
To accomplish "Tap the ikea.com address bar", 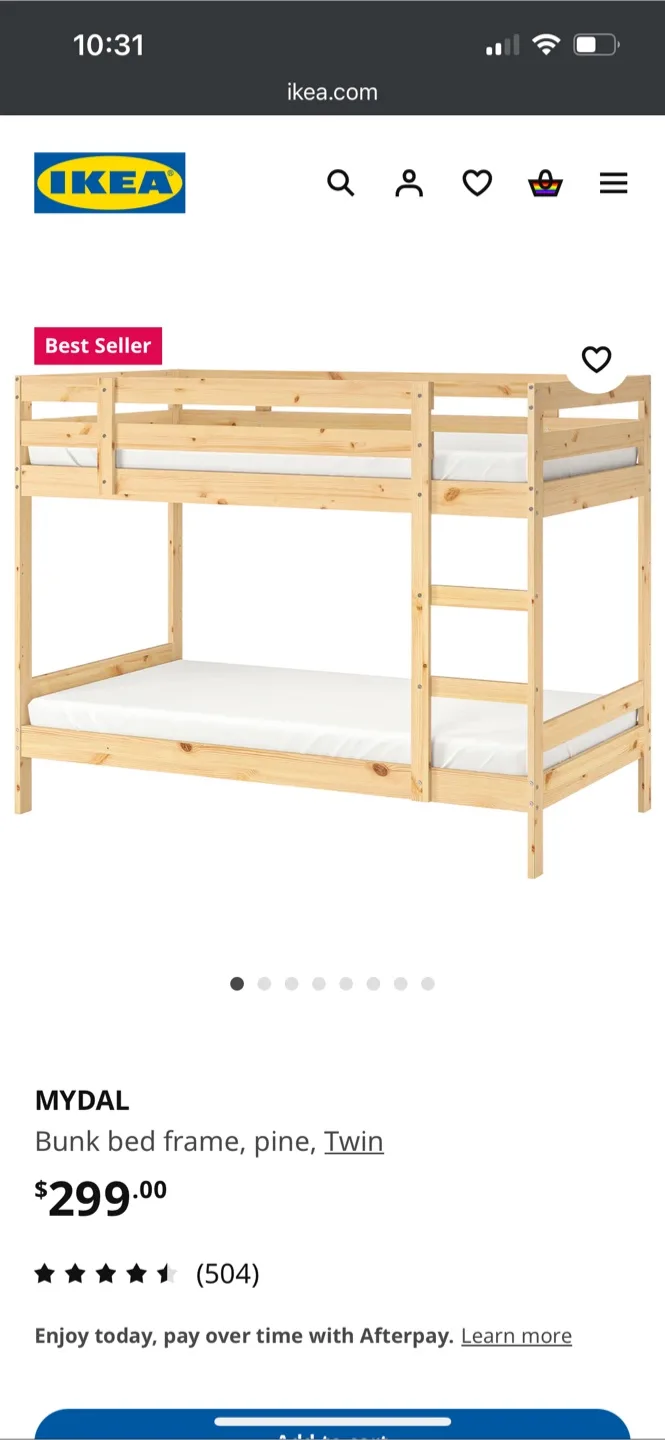I will [x=332, y=92].
